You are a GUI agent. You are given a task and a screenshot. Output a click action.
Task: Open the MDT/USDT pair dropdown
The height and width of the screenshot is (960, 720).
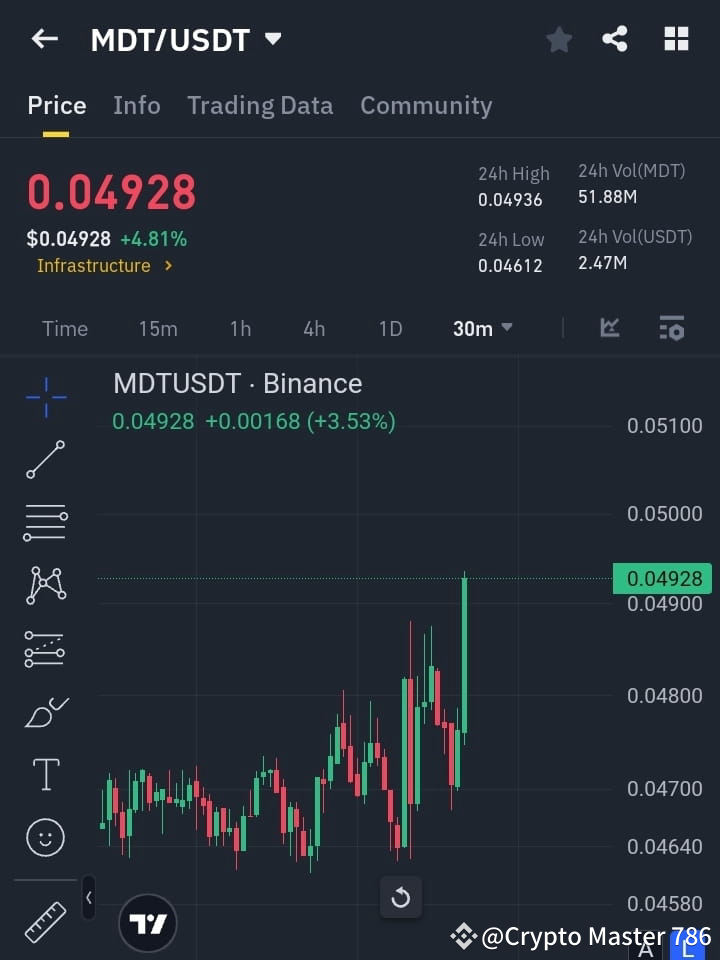[x=271, y=39]
